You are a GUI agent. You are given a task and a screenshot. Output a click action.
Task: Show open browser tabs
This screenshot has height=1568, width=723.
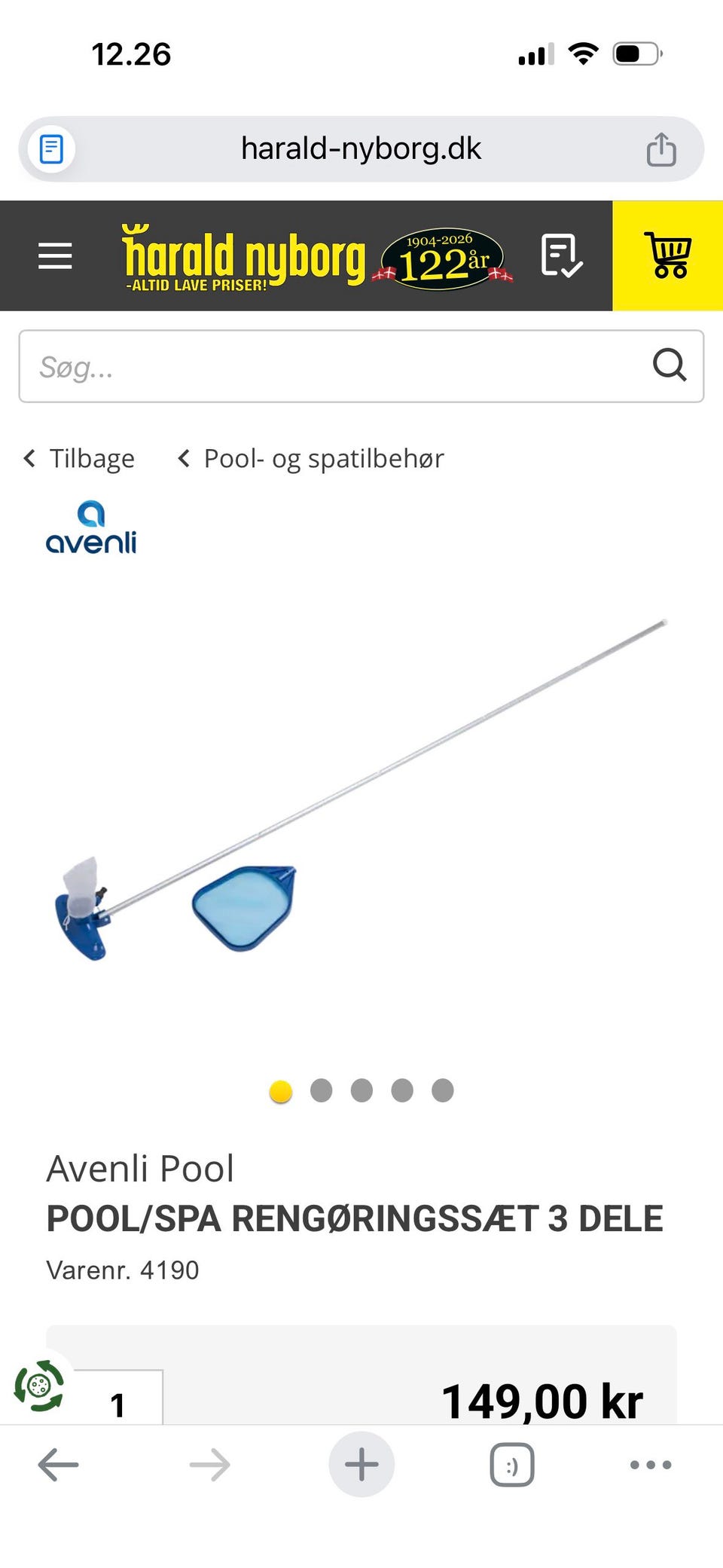click(511, 1464)
